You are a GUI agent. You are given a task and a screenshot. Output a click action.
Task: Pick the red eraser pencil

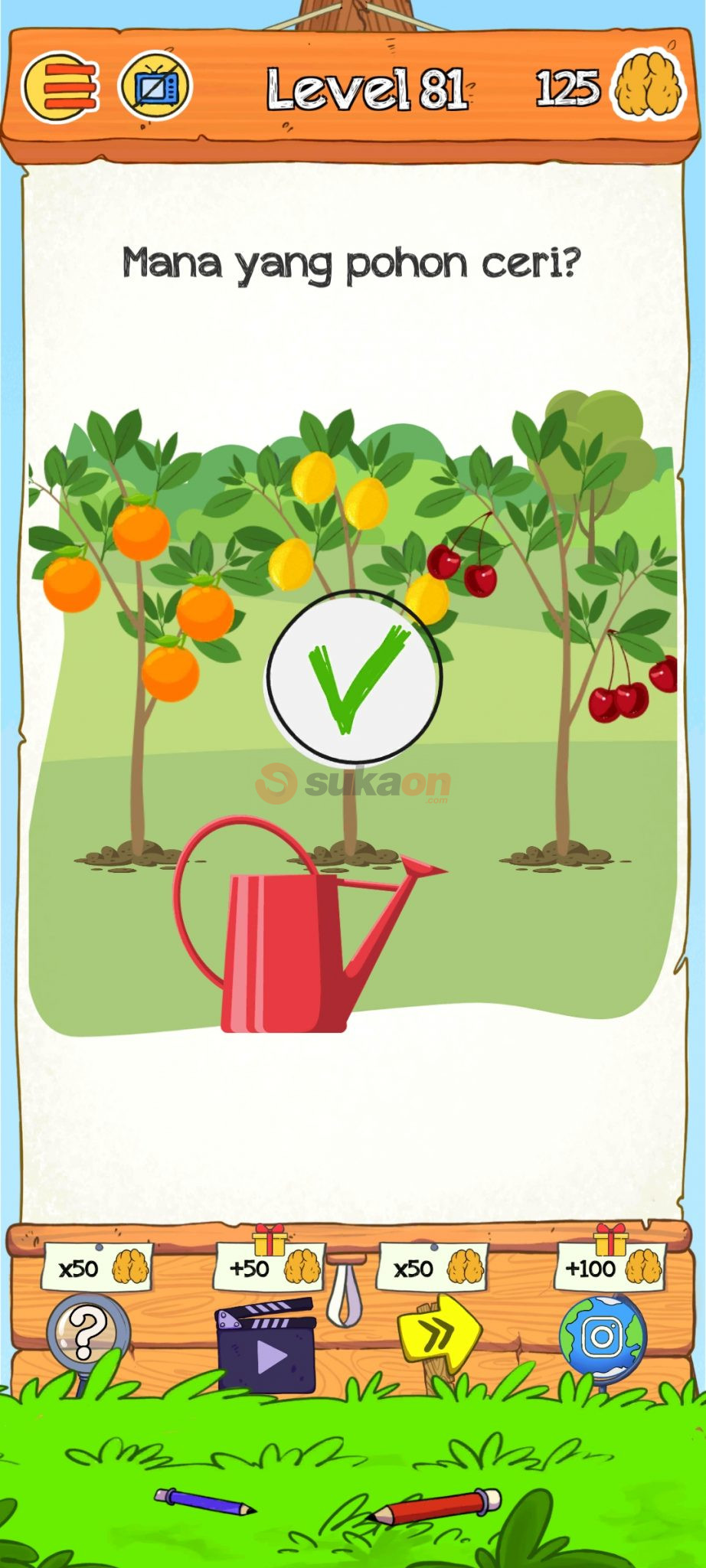(436, 1504)
